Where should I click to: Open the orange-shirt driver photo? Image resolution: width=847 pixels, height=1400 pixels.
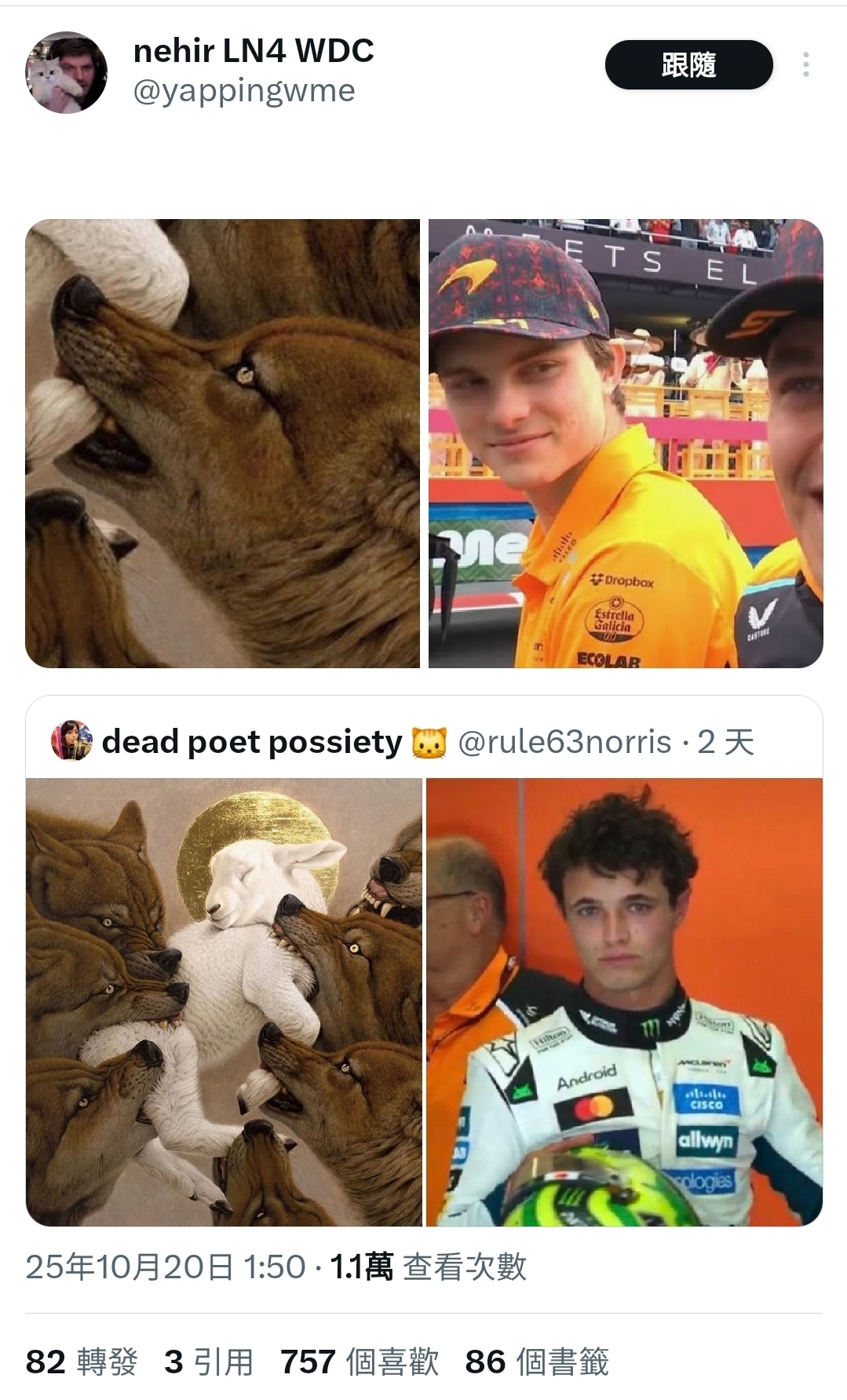tap(626, 443)
